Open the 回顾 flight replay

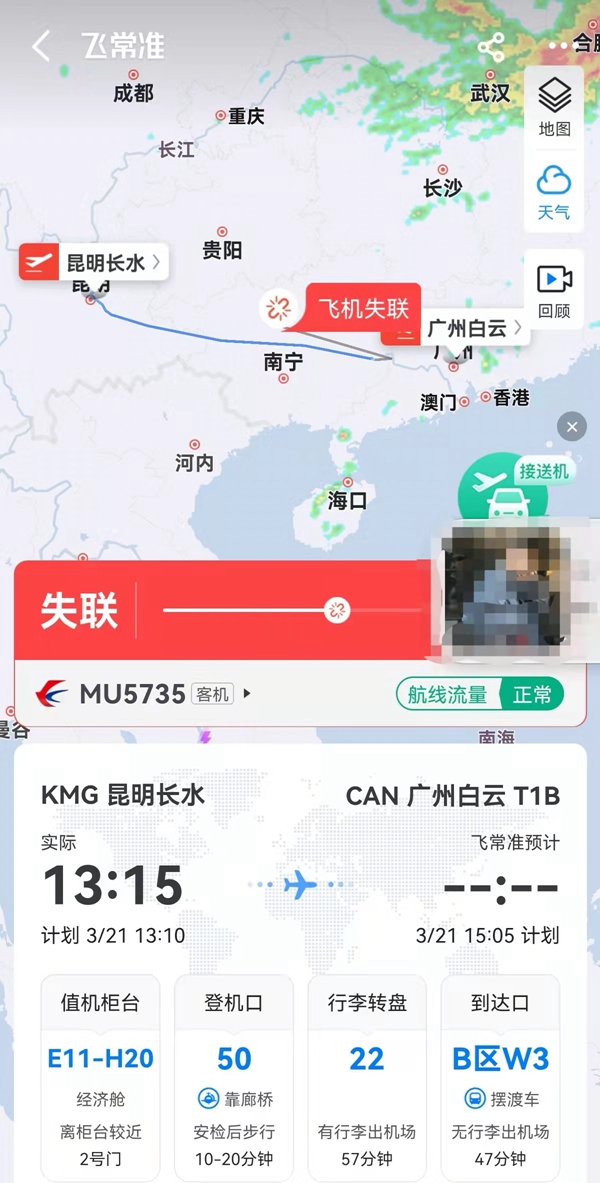tap(554, 290)
